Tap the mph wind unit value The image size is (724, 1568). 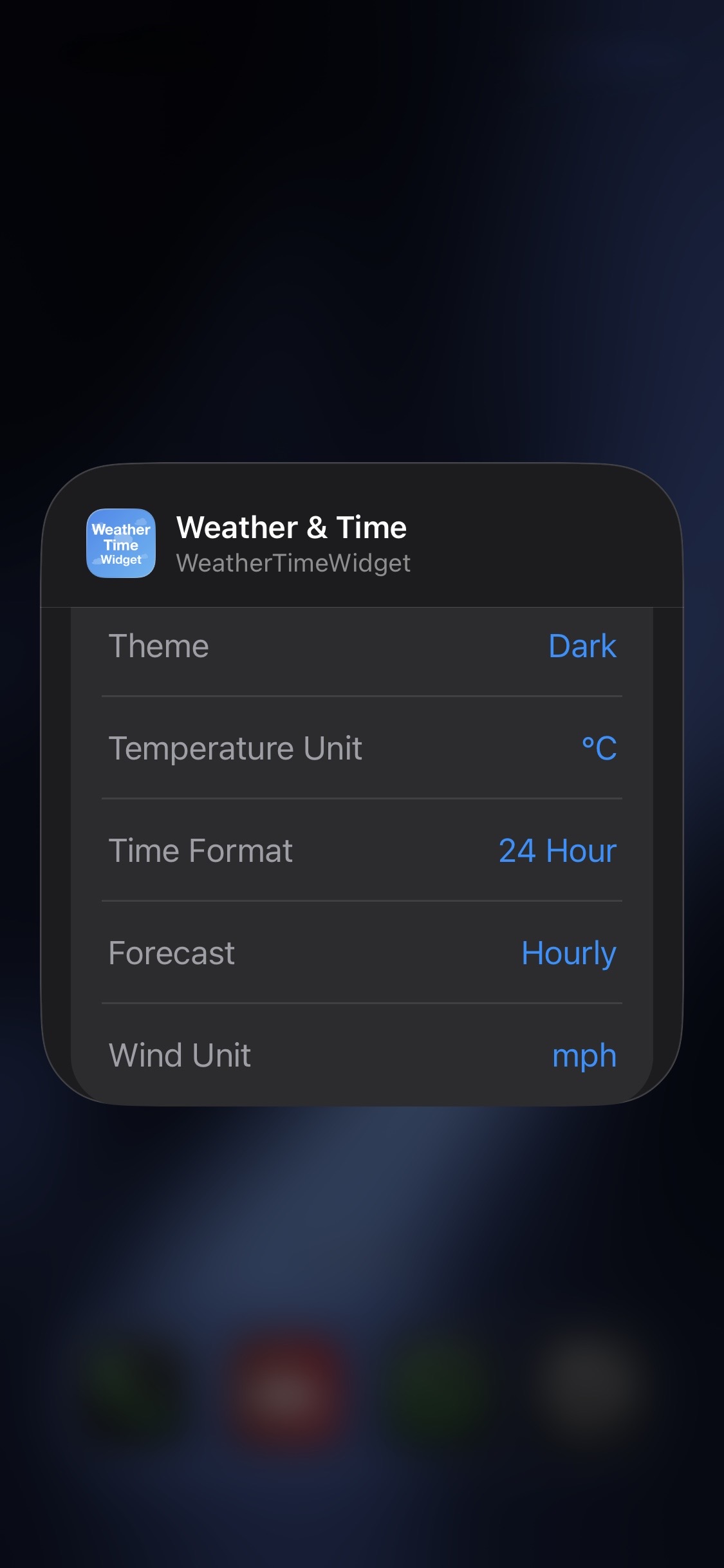584,1054
